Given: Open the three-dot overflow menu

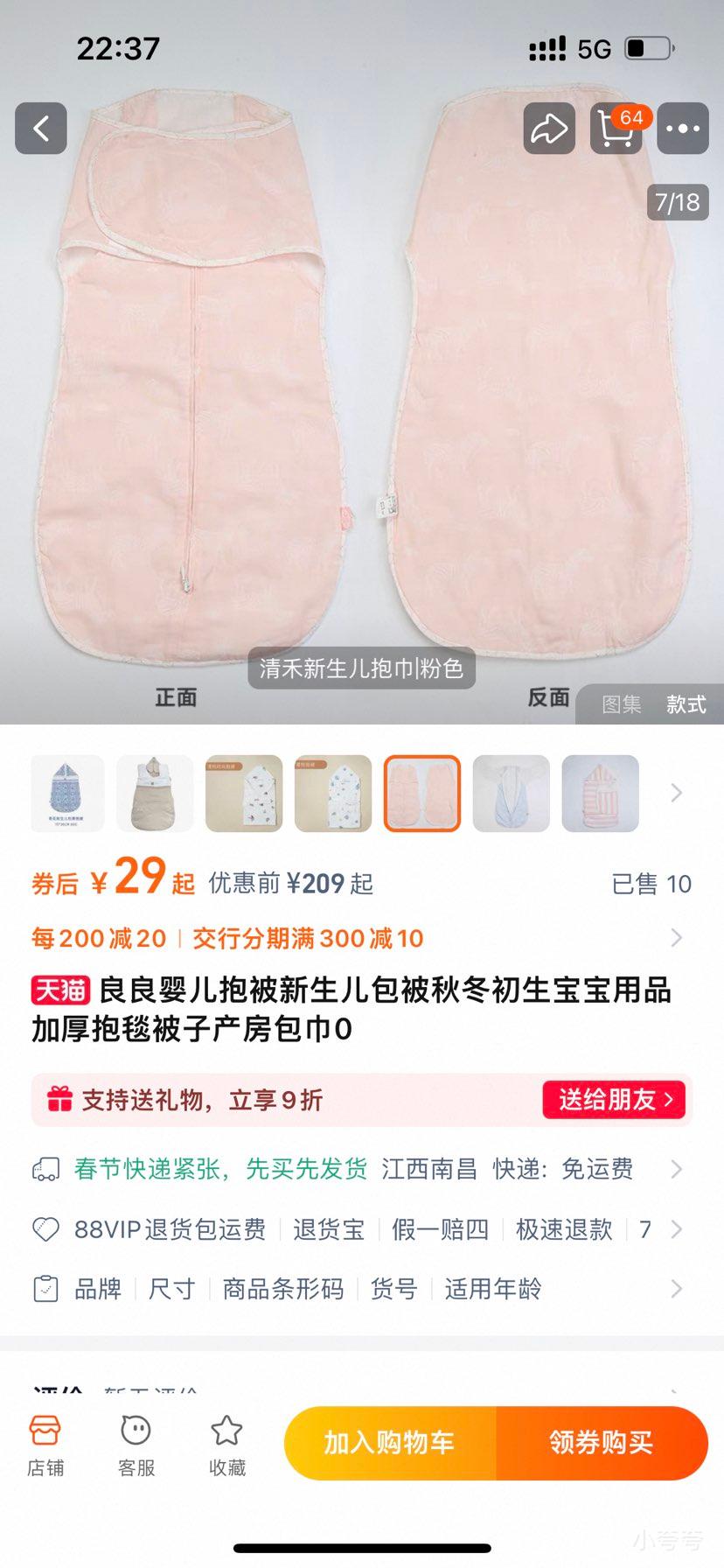Looking at the screenshot, I should pyautogui.click(x=683, y=129).
